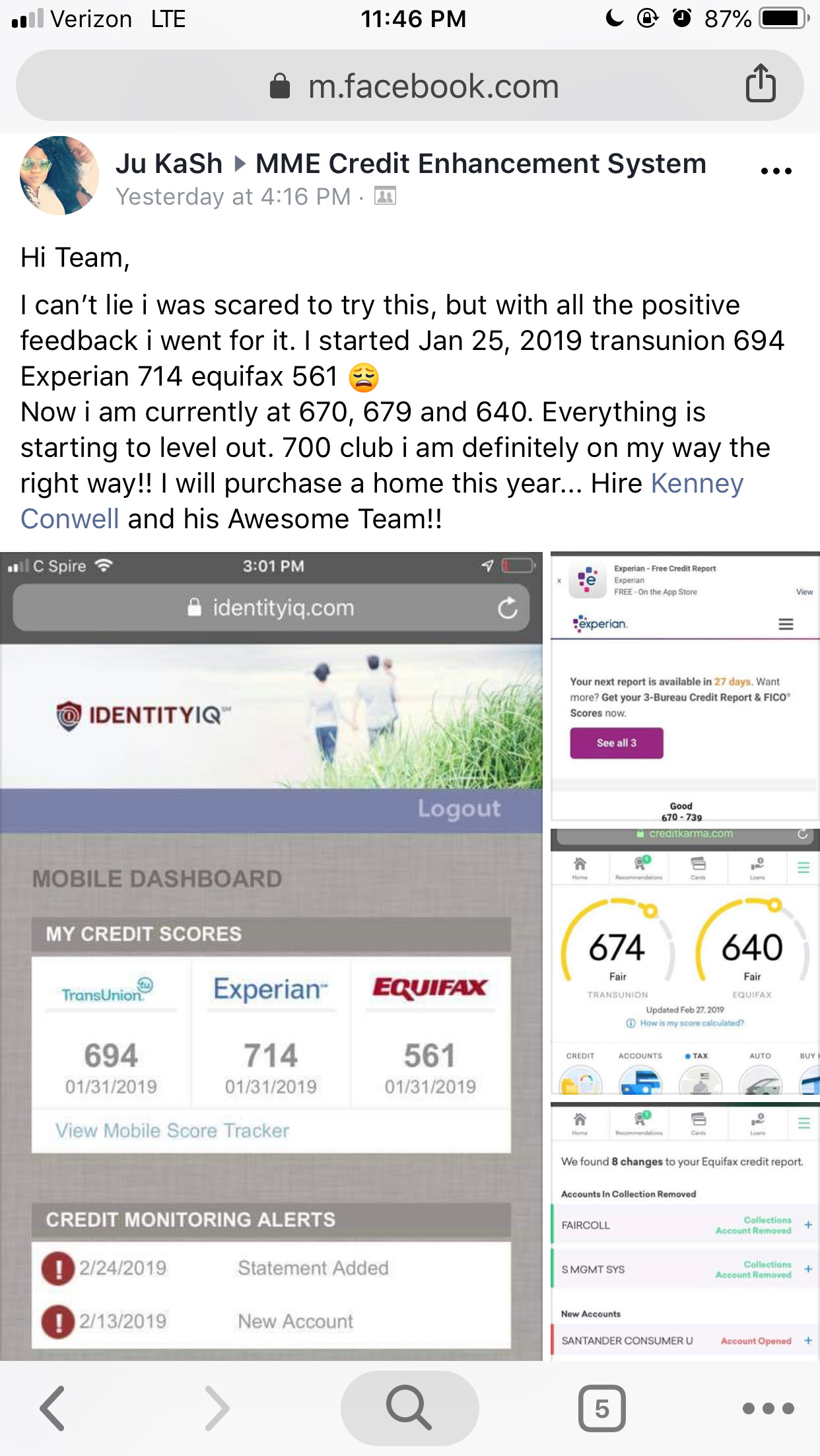
Task: Open the tab switcher showing 5 tabs
Action: (601, 1408)
